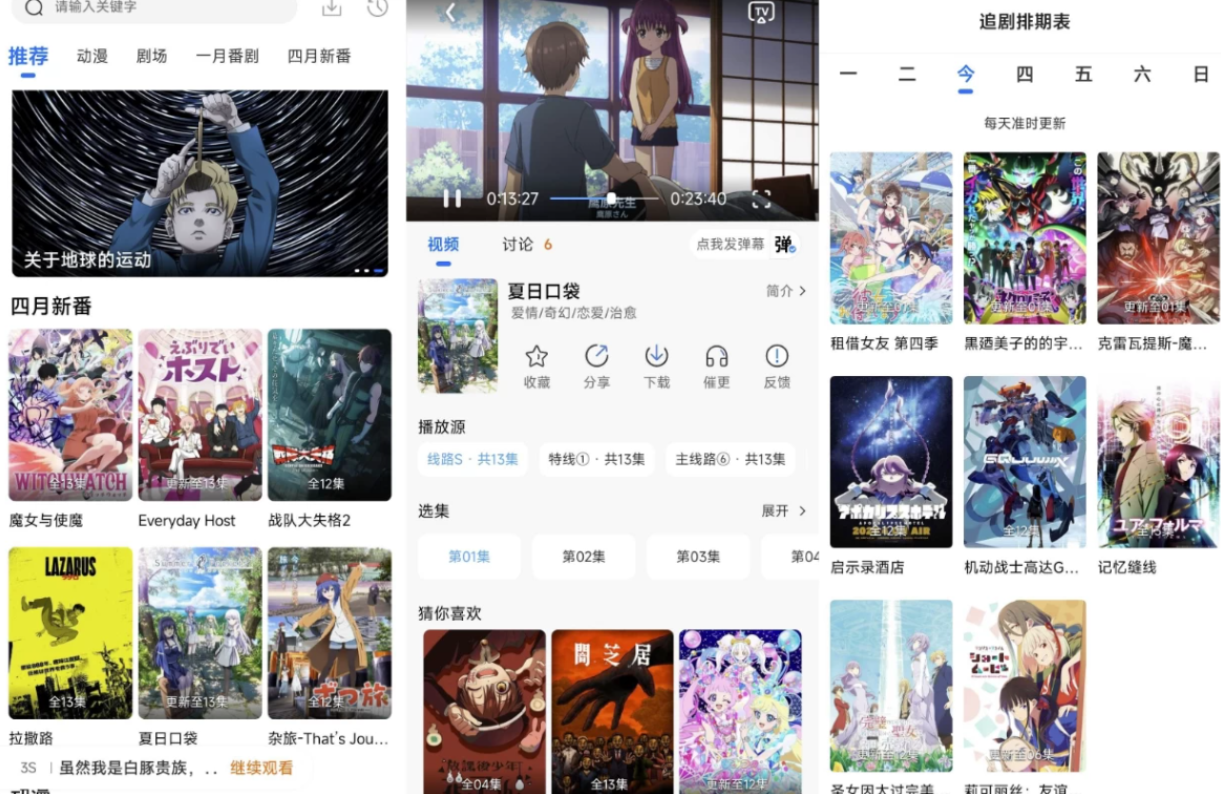Image resolution: width=1221 pixels, height=794 pixels.
Task: Open 启示录酒店 from the schedule
Action: tap(891, 462)
